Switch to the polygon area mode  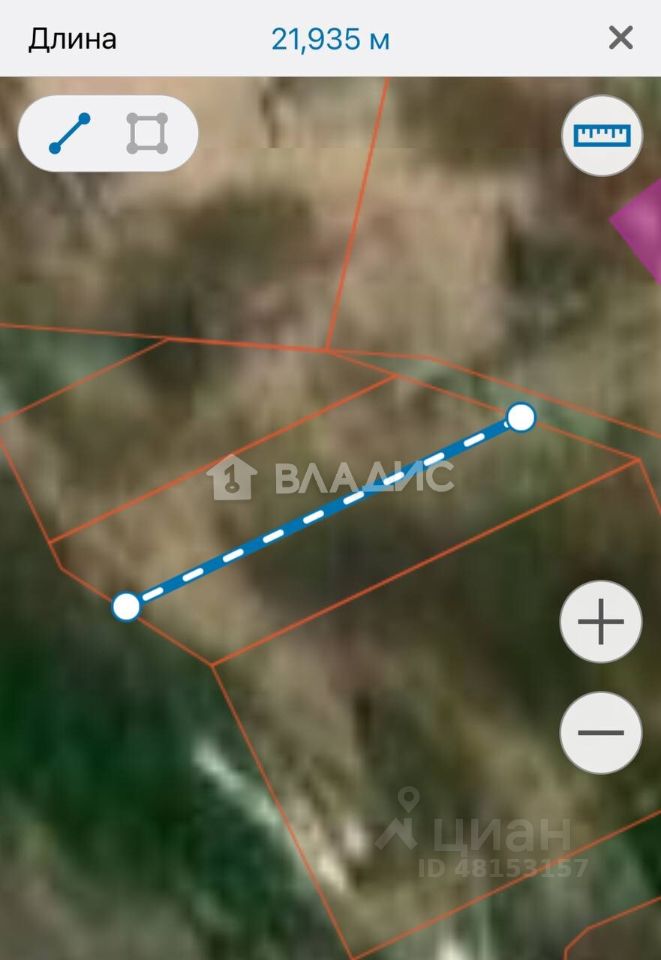[147, 133]
